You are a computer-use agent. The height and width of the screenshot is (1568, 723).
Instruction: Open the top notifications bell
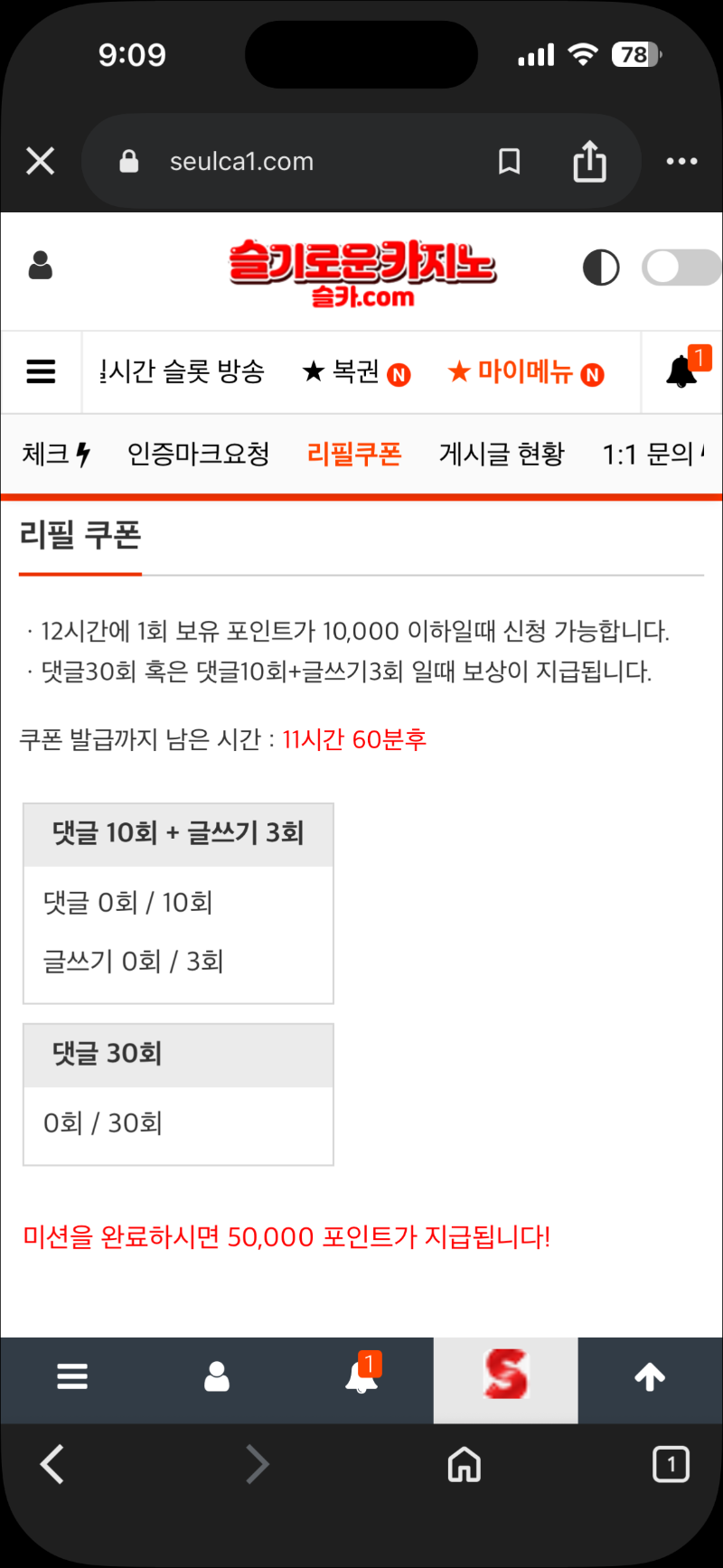click(x=682, y=371)
